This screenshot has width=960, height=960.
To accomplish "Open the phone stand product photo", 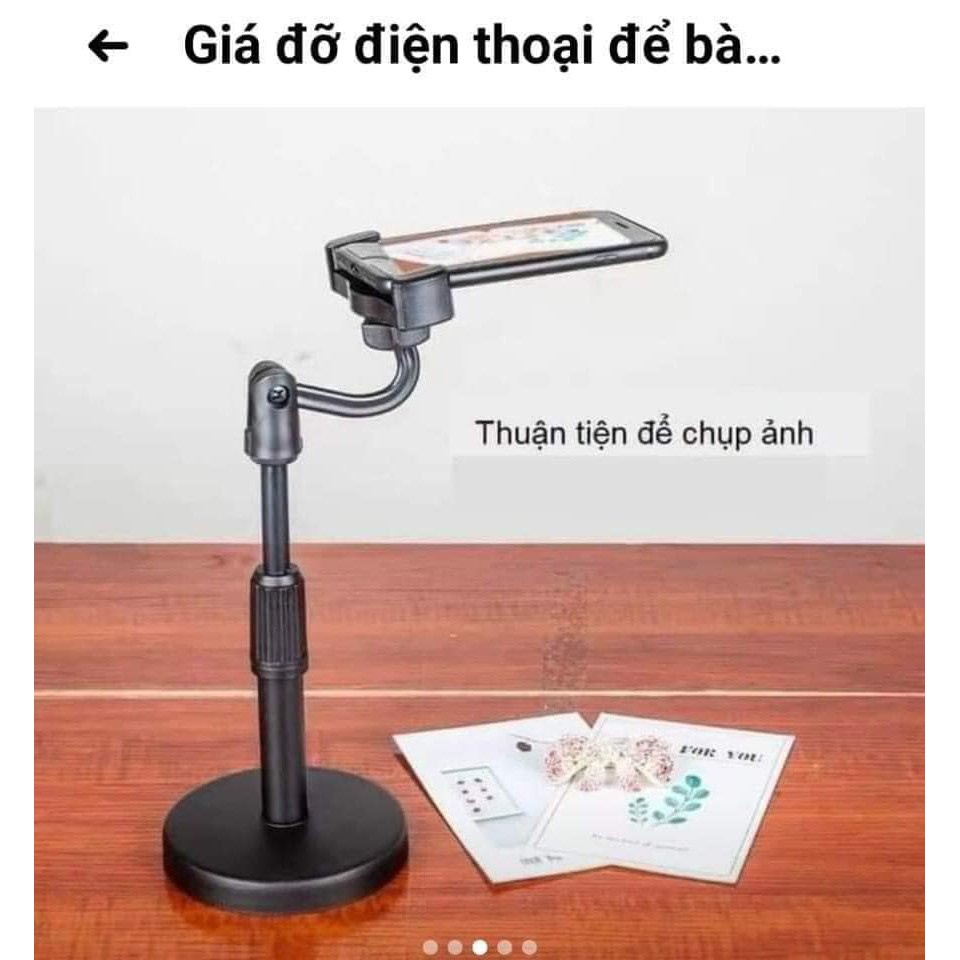I will click(479, 530).
